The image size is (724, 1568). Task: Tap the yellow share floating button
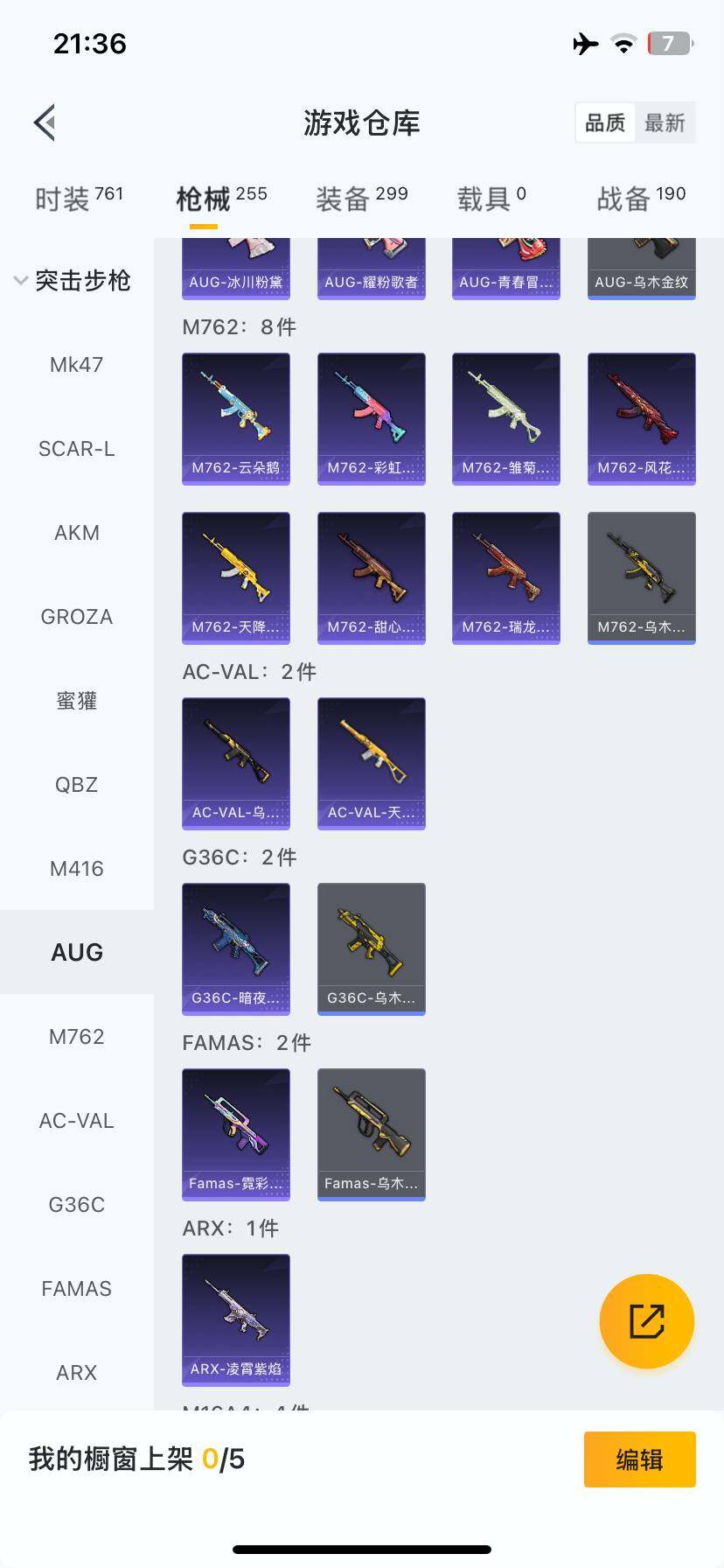coord(647,1321)
